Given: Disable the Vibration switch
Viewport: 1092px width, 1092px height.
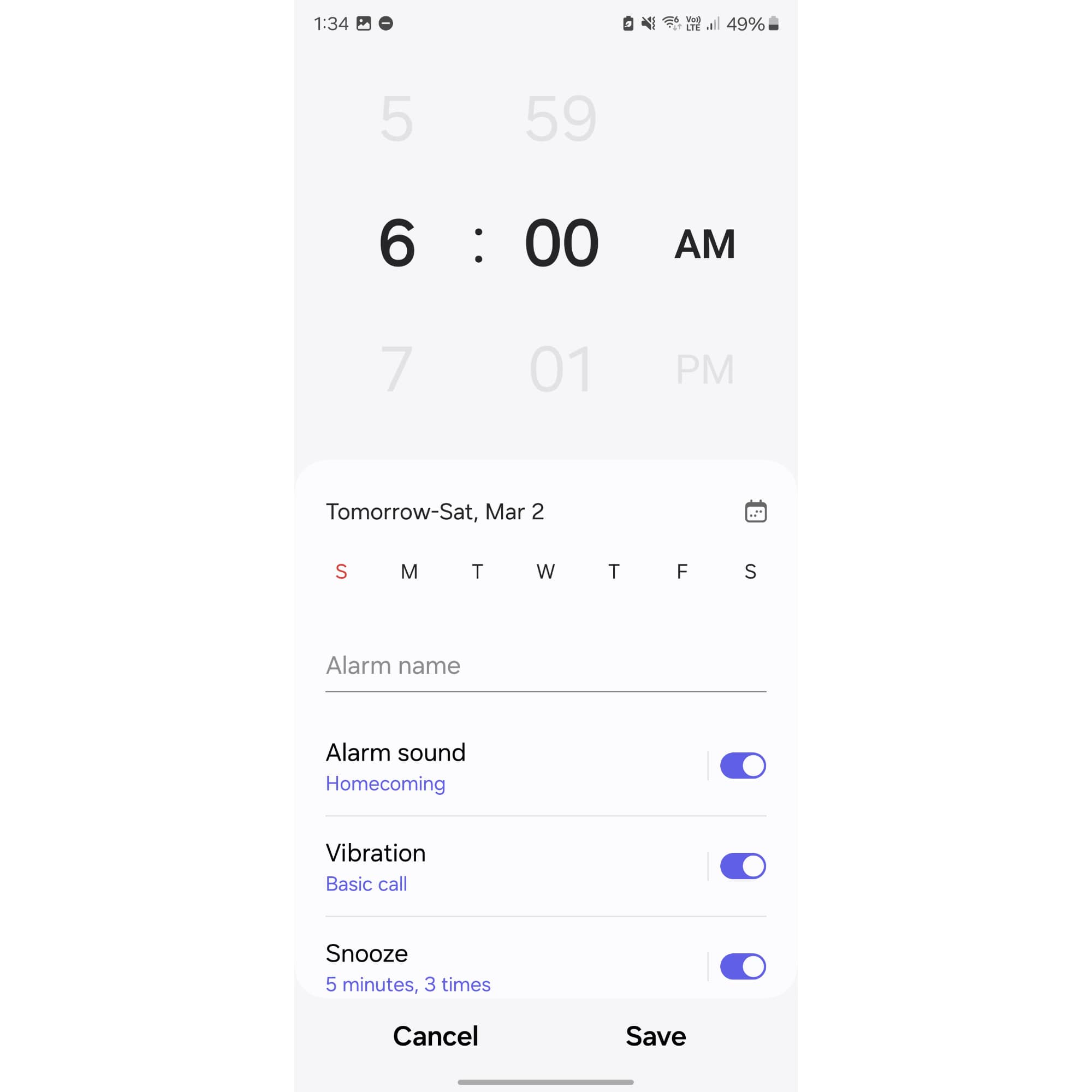Looking at the screenshot, I should (742, 866).
